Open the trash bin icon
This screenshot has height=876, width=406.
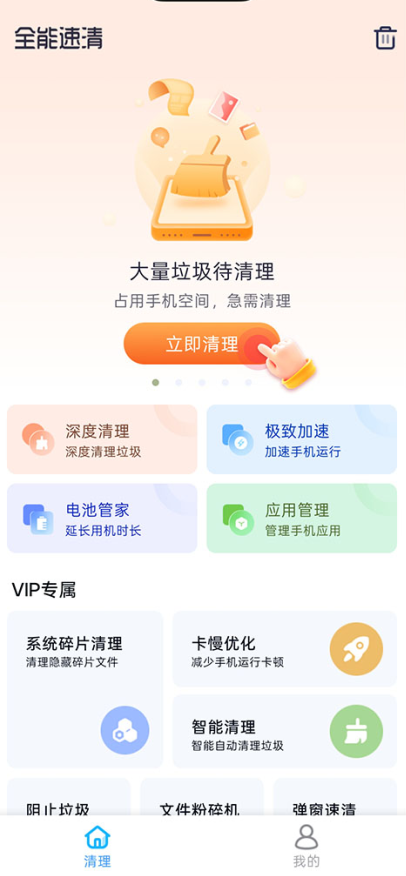(x=385, y=38)
